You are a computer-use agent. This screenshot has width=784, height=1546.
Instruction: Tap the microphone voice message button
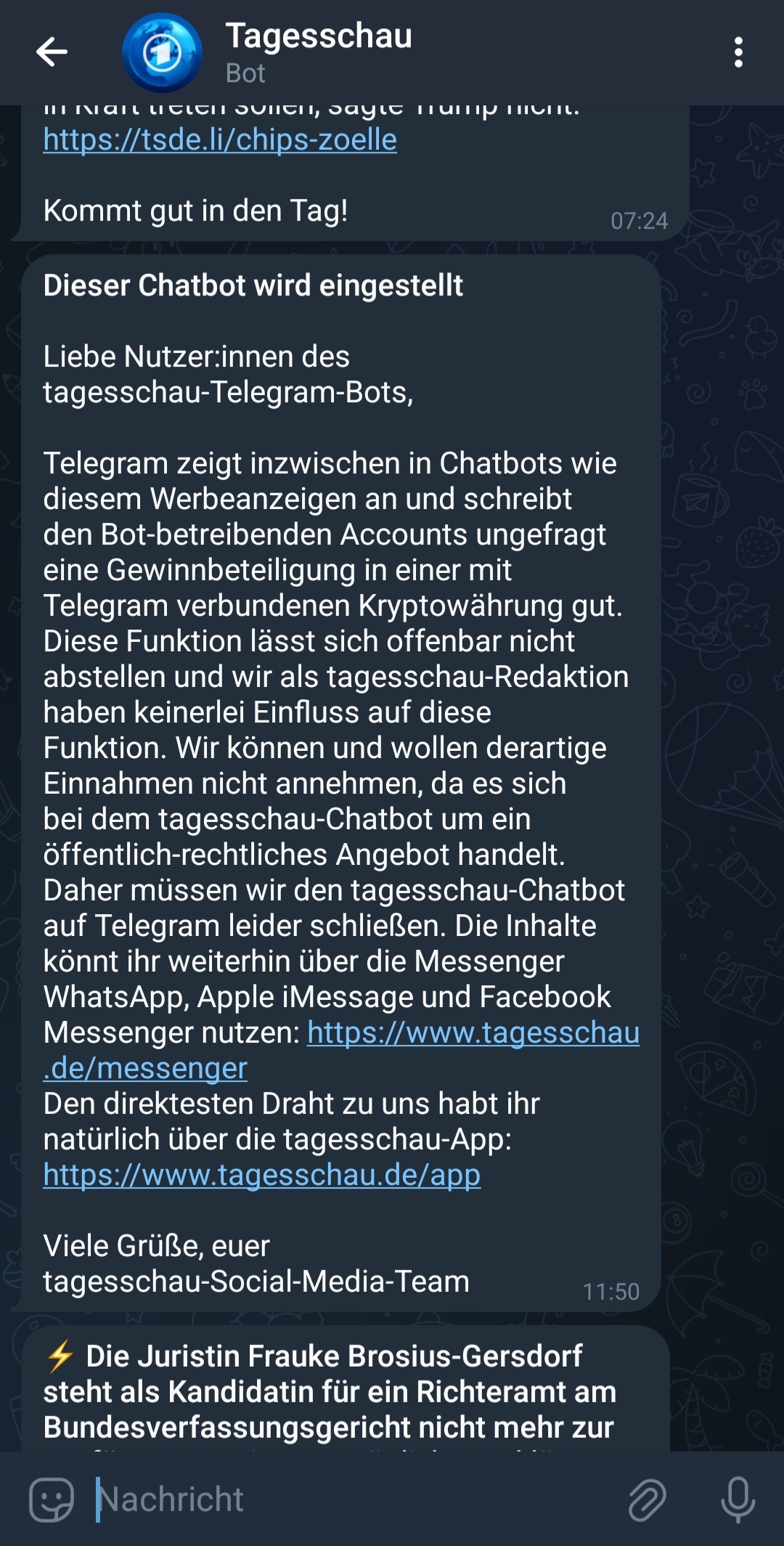(738, 1499)
